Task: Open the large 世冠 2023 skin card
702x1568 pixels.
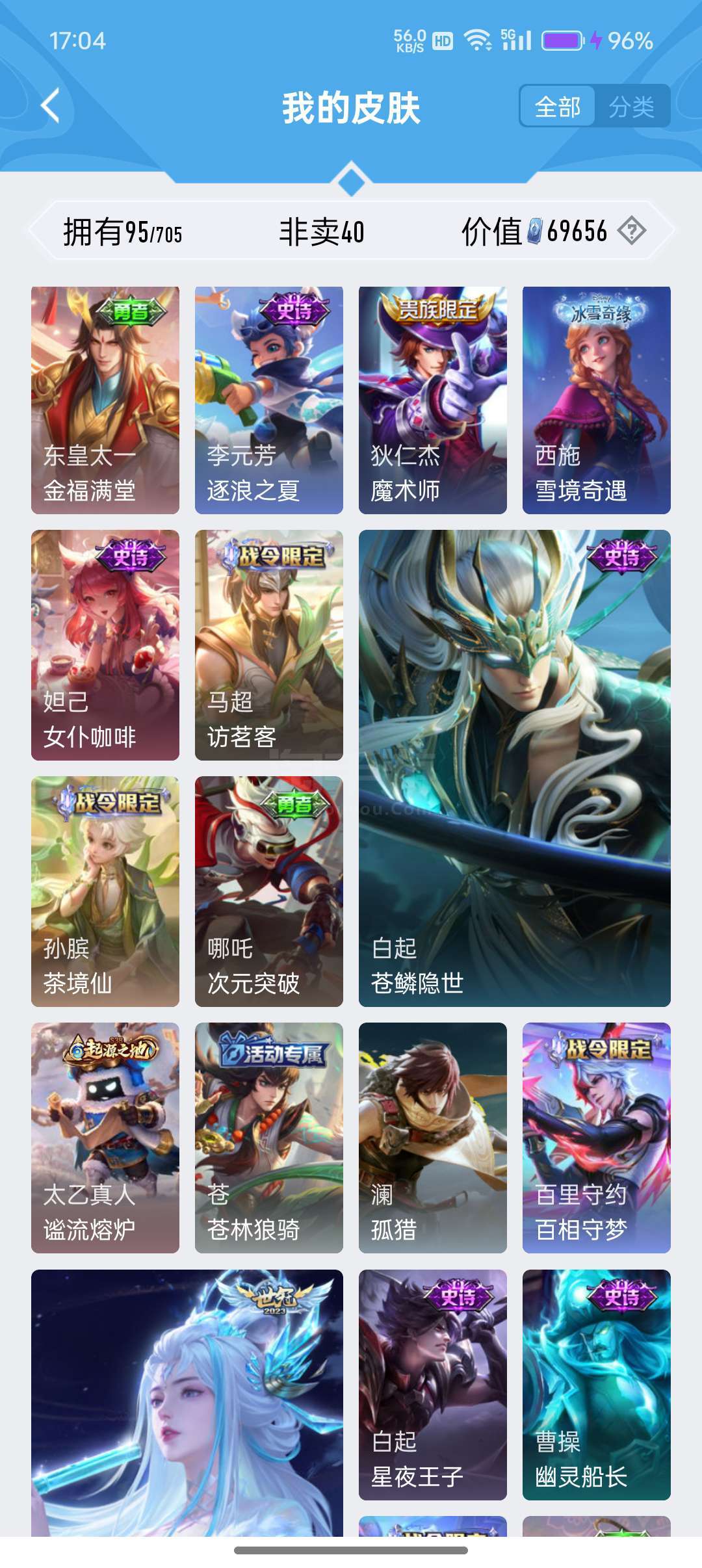Action: (x=187, y=1403)
